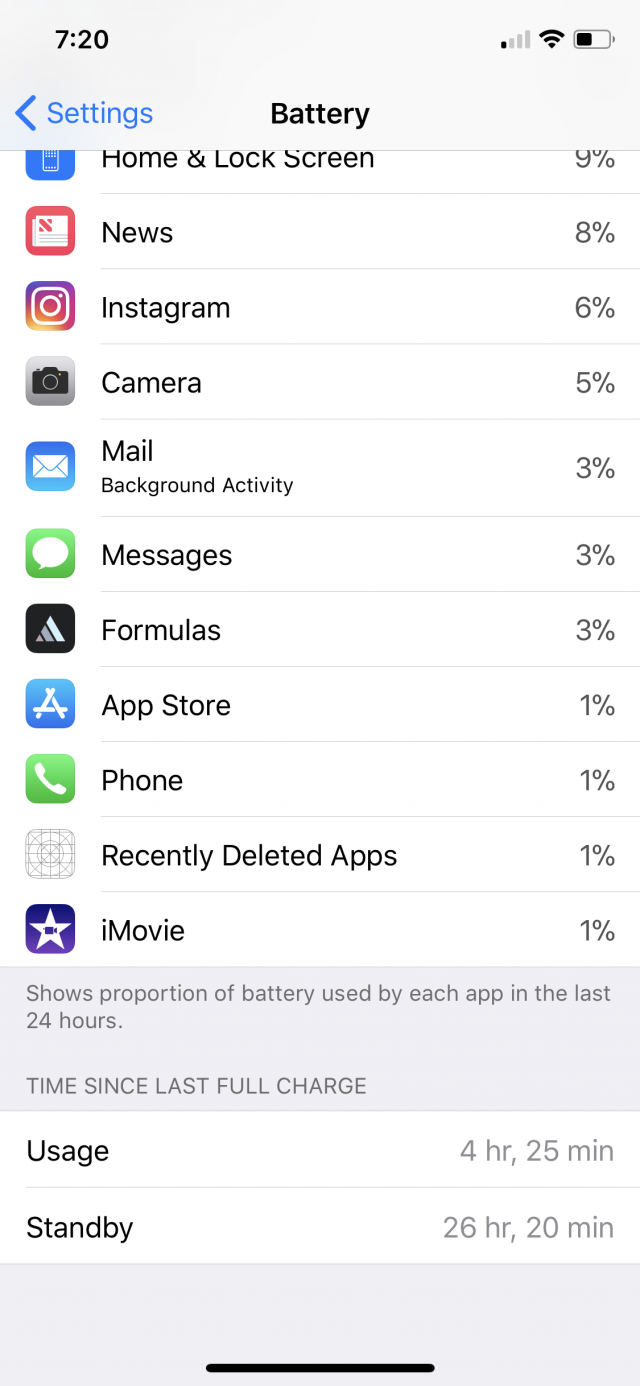This screenshot has height=1386, width=640.
Task: Select the Formulas app row
Action: [320, 630]
